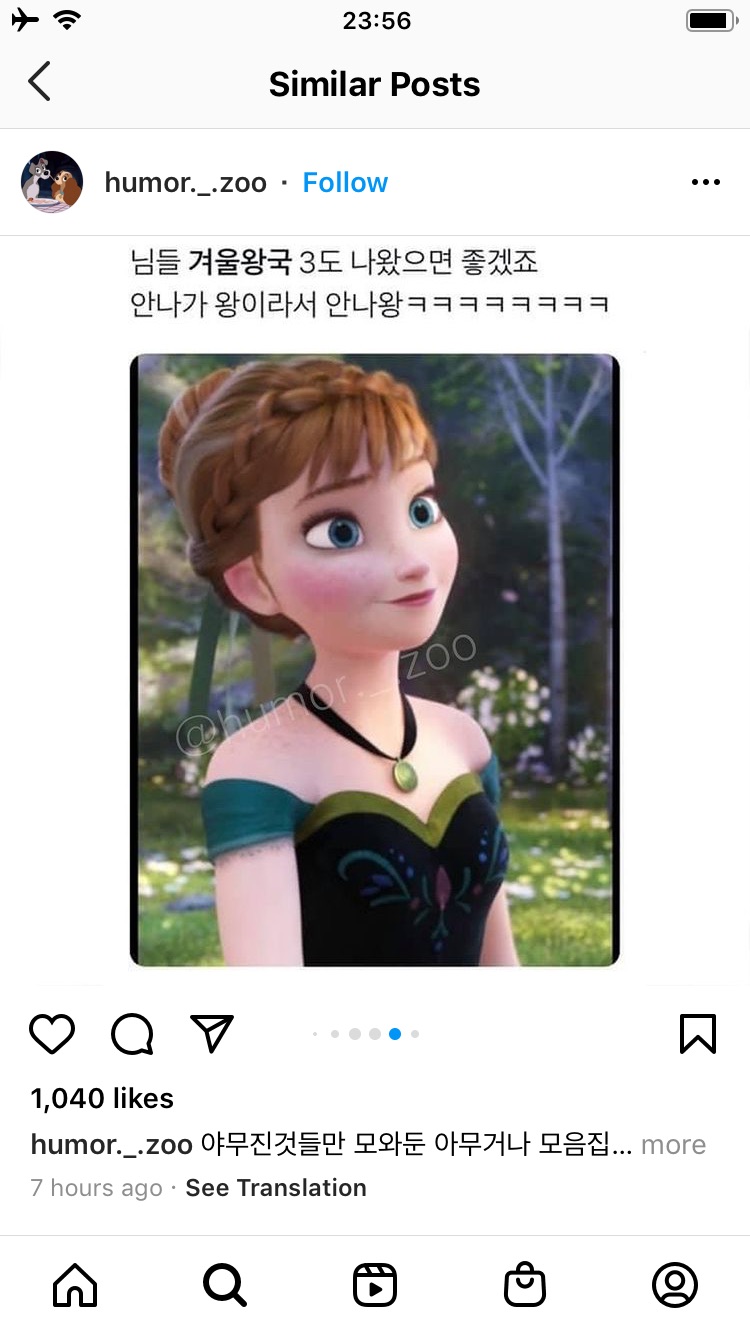This screenshot has width=750, height=1334.
Task: Switch to the Reels tab
Action: 375,1285
